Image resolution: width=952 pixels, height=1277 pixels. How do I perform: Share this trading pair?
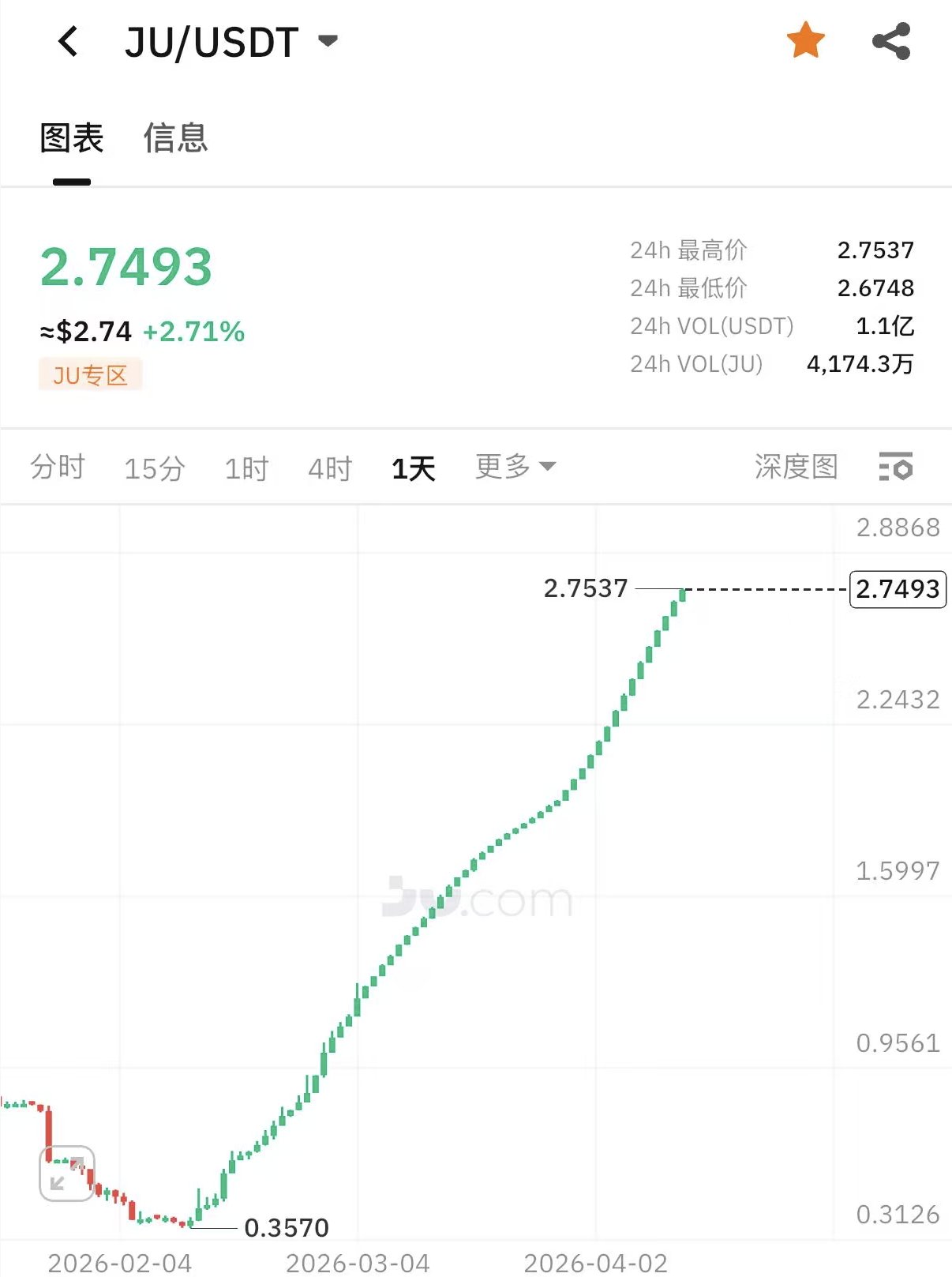(x=891, y=42)
